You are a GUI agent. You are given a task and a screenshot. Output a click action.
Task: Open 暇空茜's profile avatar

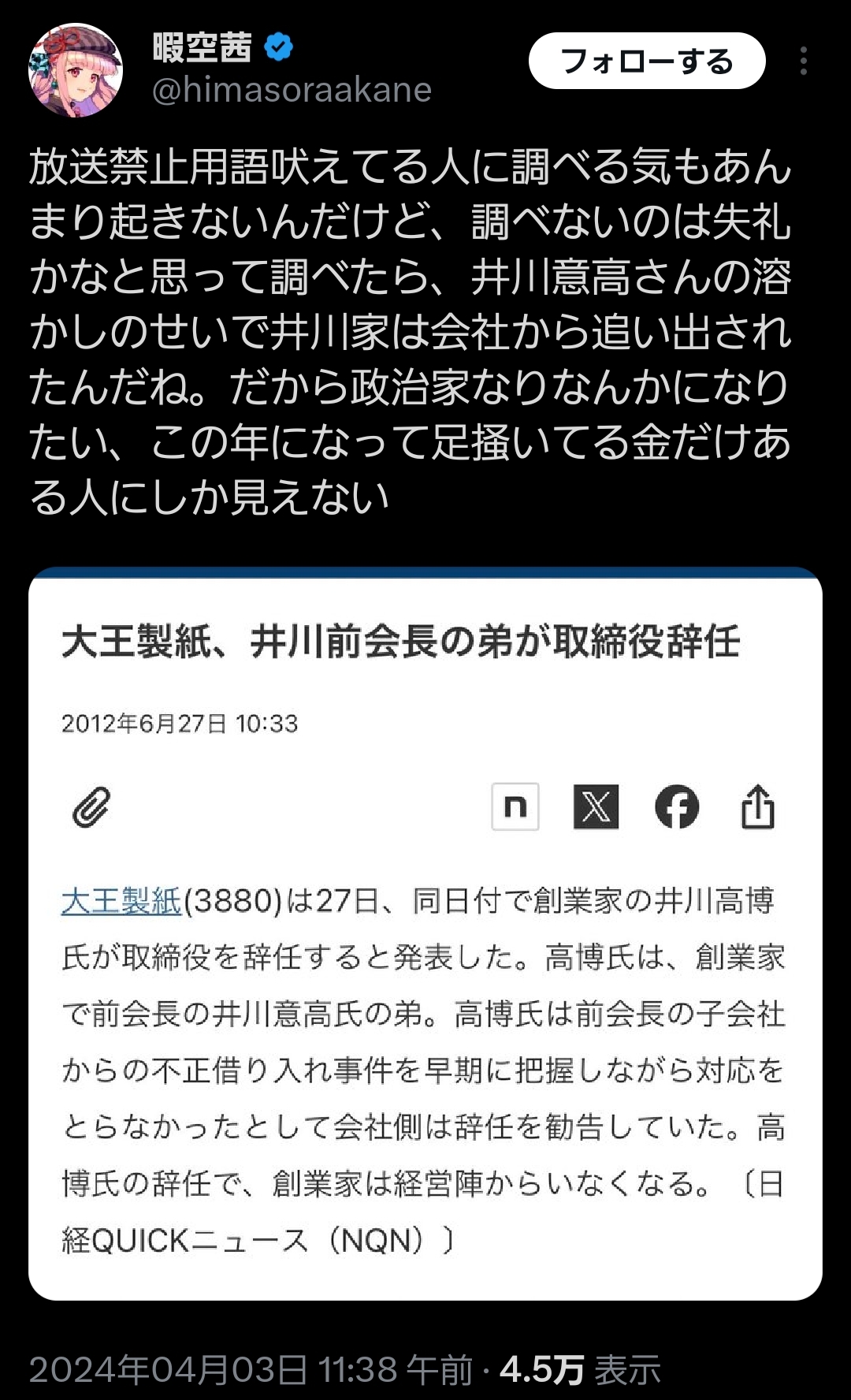(76, 70)
